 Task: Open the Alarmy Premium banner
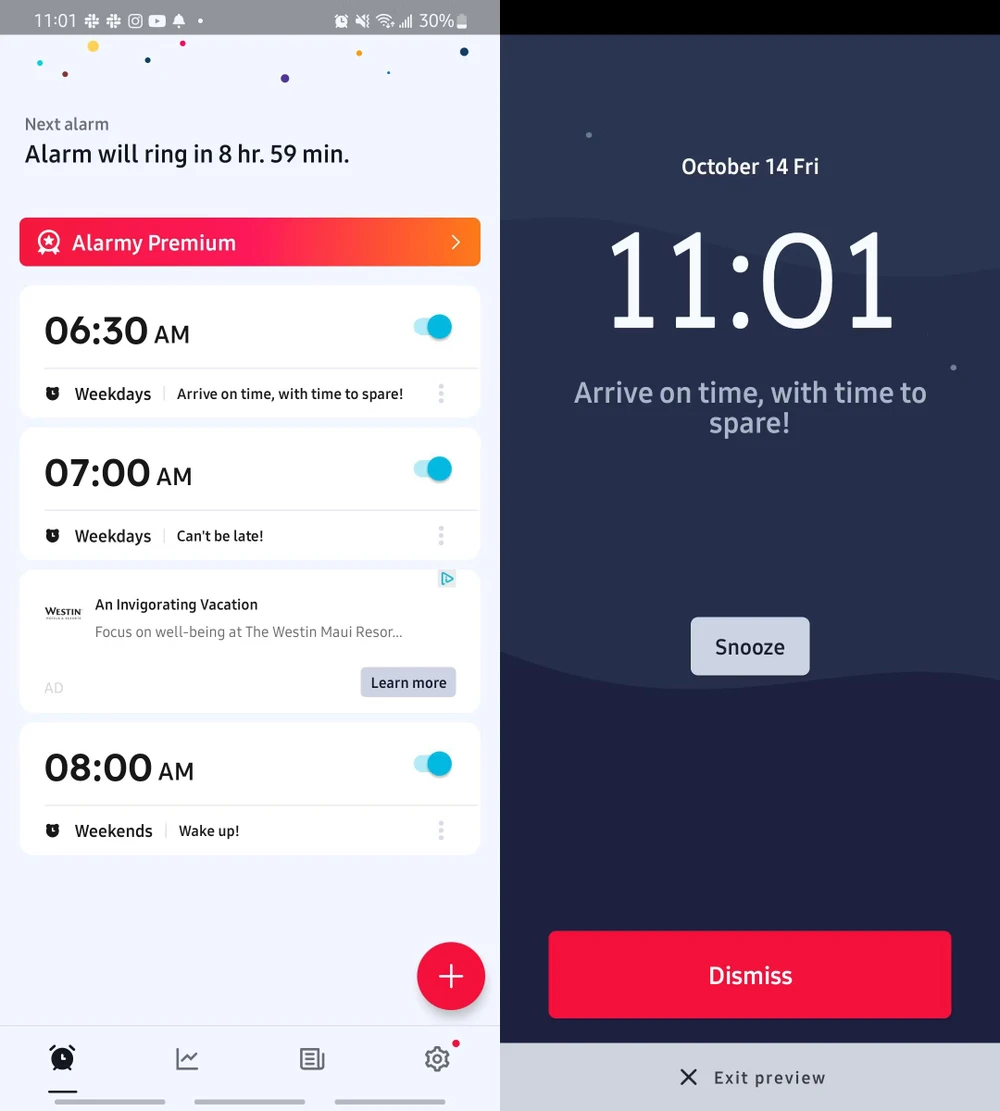[x=249, y=242]
